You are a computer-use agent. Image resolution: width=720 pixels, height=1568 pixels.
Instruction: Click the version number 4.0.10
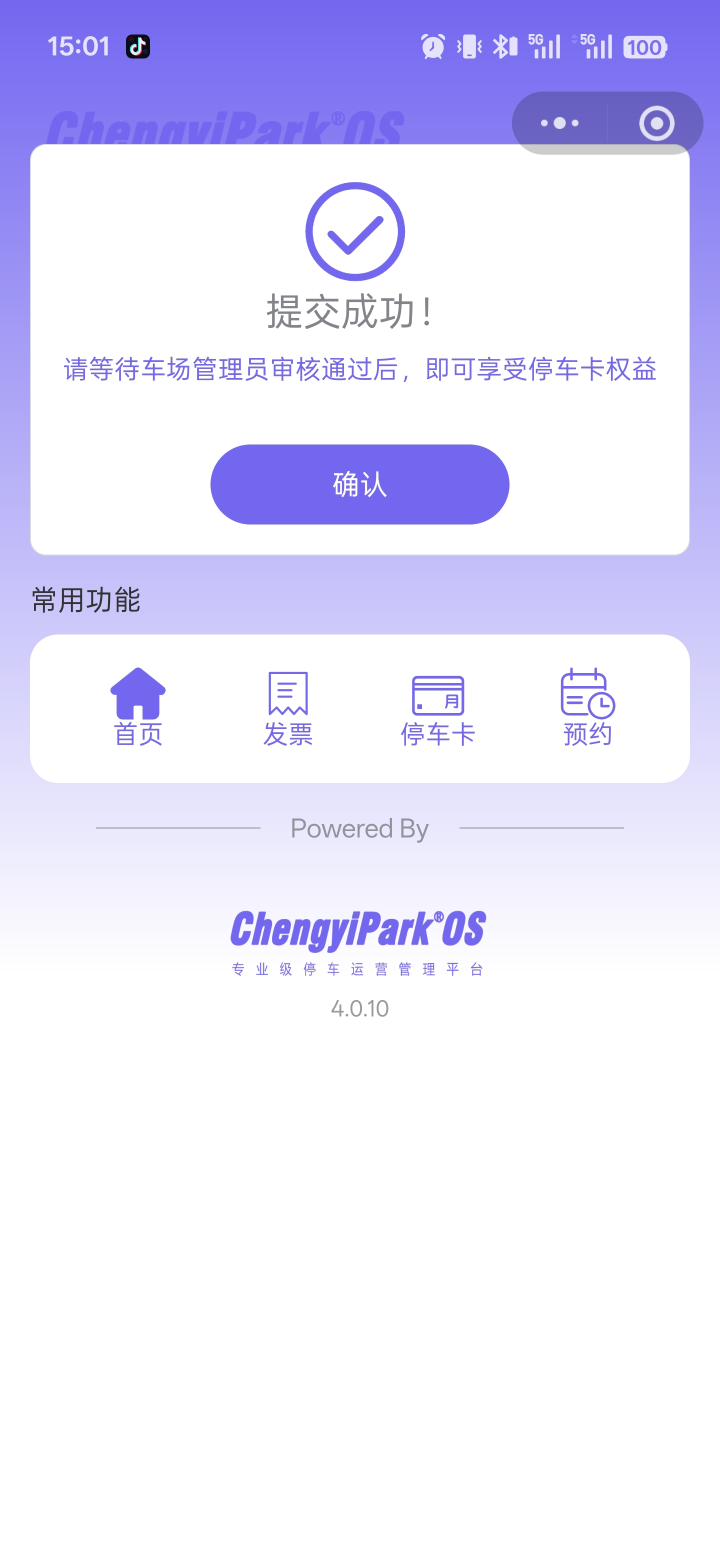click(359, 1008)
